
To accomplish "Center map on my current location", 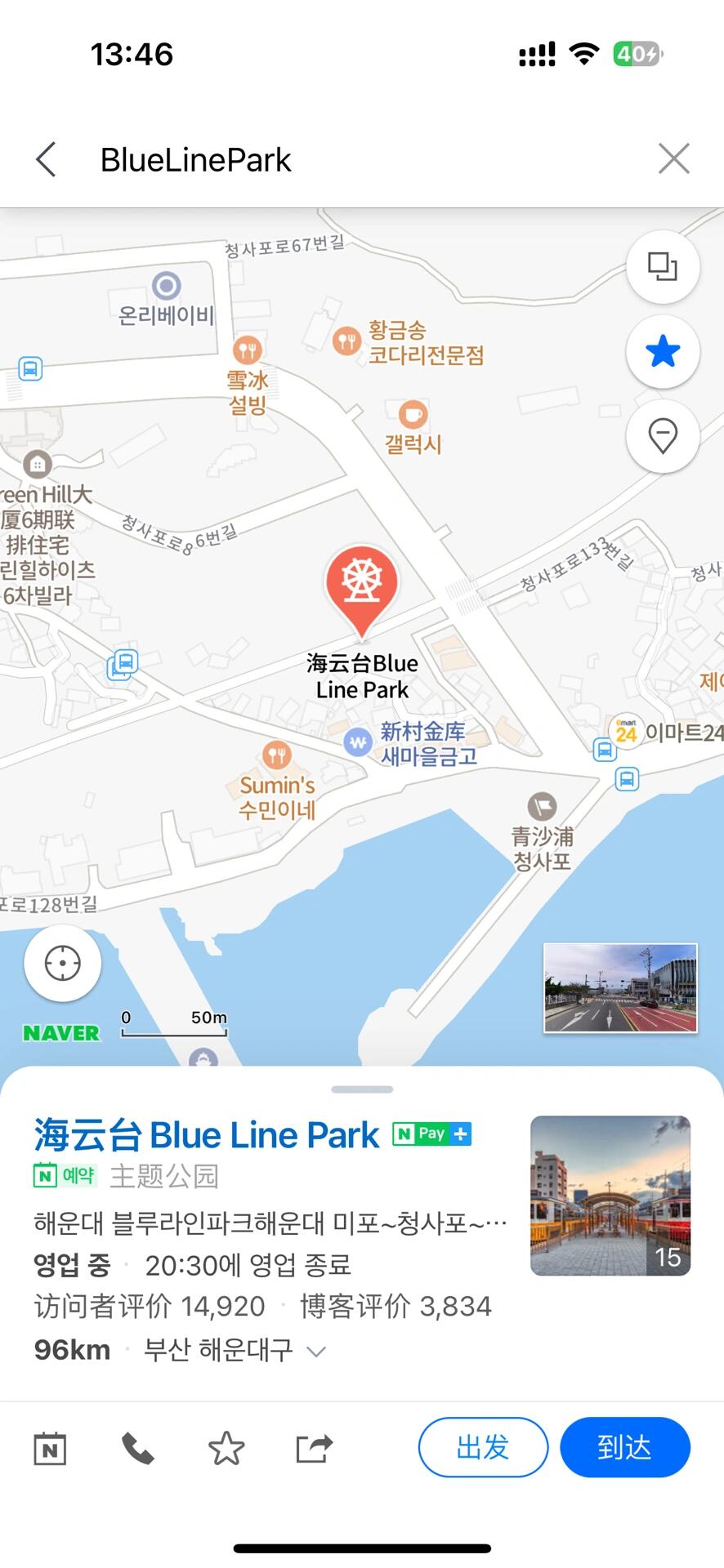I will click(63, 964).
